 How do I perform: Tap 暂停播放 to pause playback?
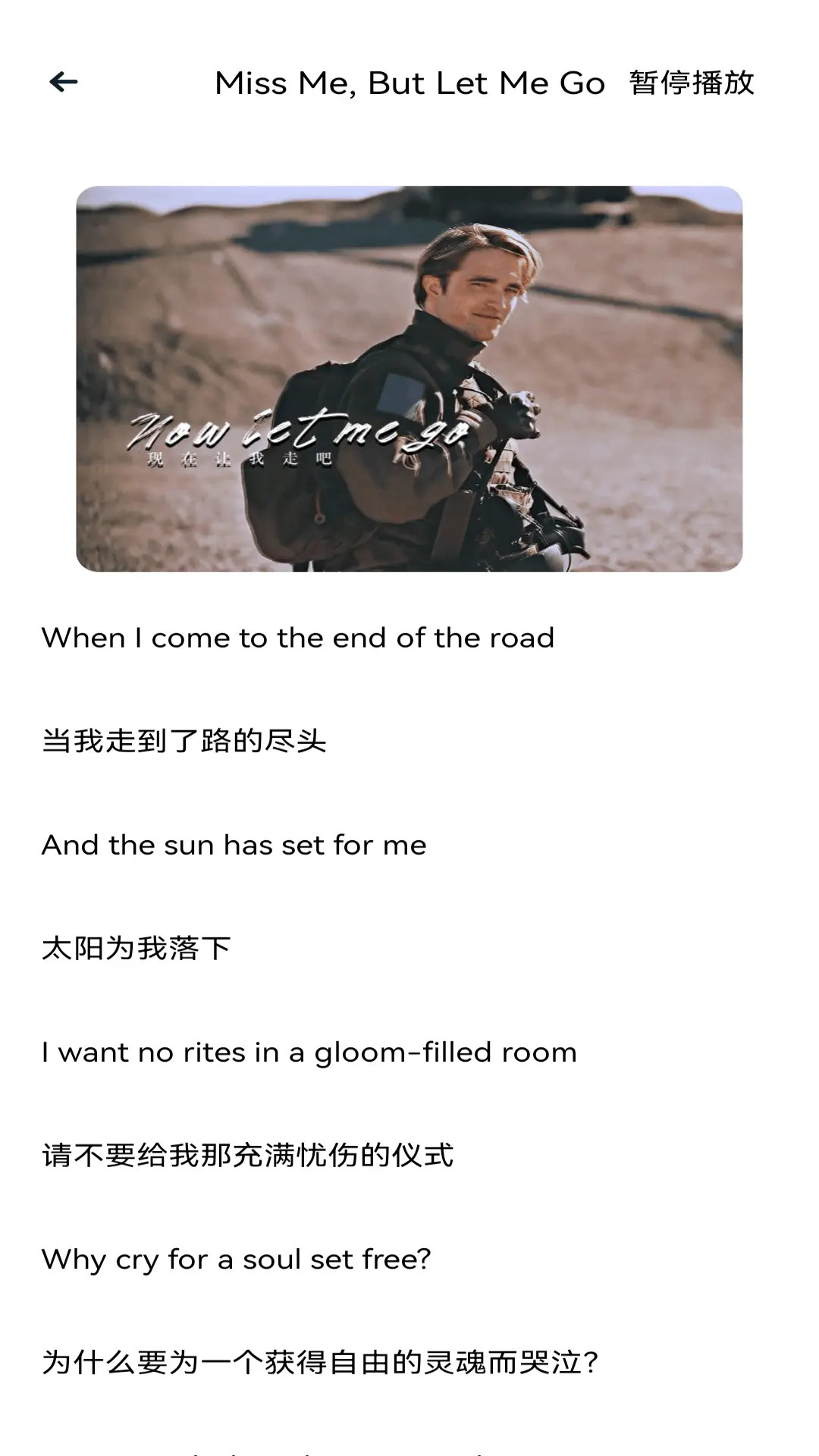click(692, 83)
